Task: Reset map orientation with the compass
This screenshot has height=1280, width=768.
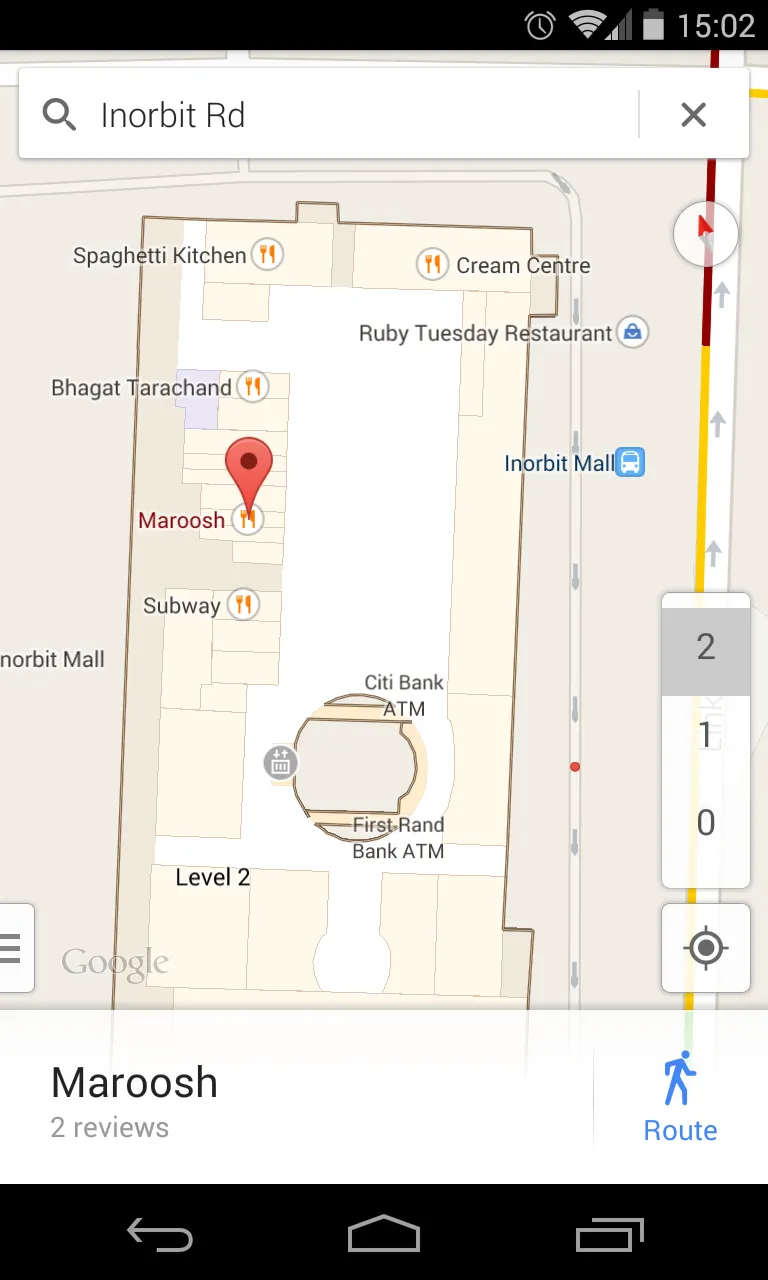Action: click(x=706, y=234)
